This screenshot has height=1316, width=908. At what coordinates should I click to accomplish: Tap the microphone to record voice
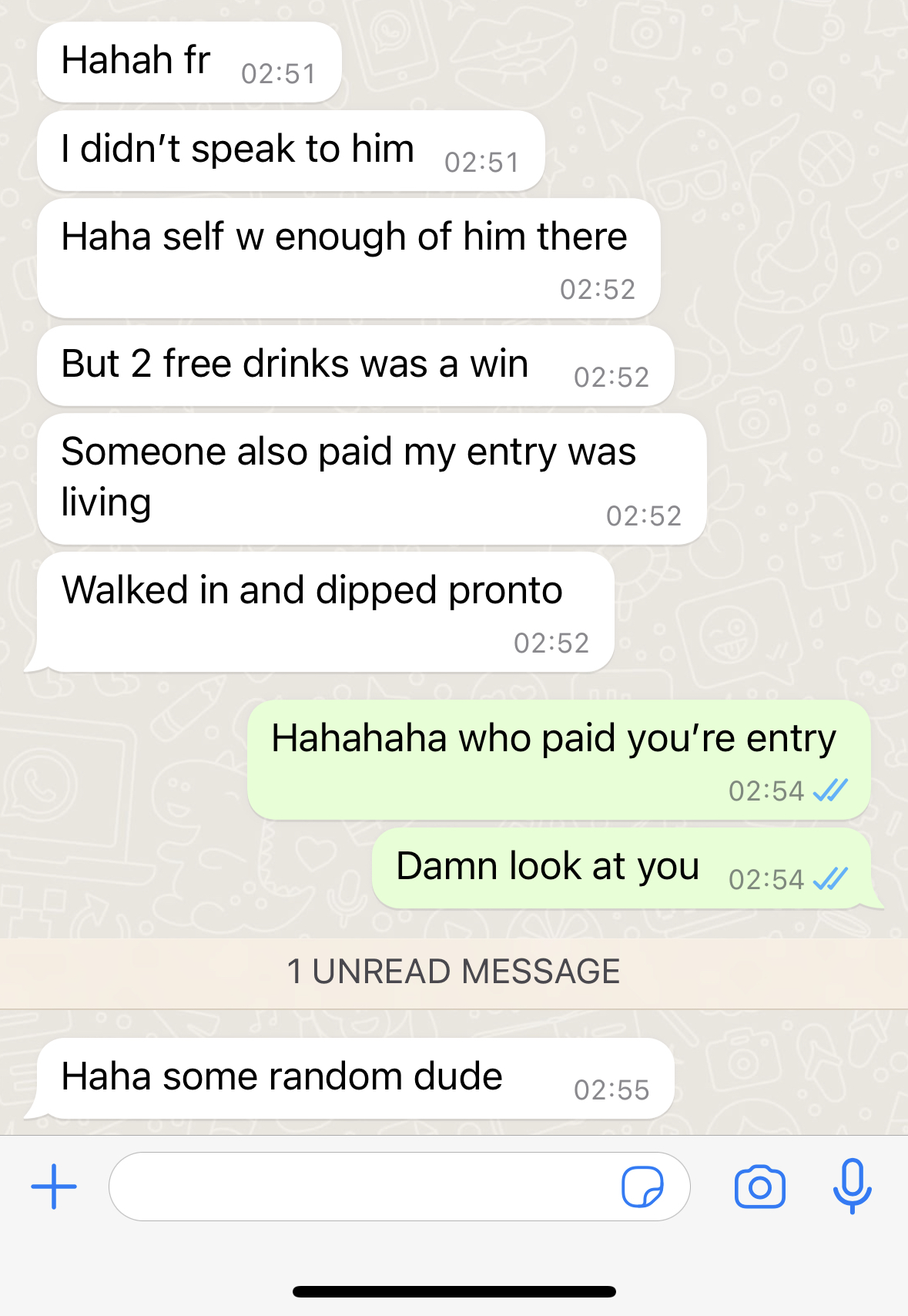click(852, 1185)
